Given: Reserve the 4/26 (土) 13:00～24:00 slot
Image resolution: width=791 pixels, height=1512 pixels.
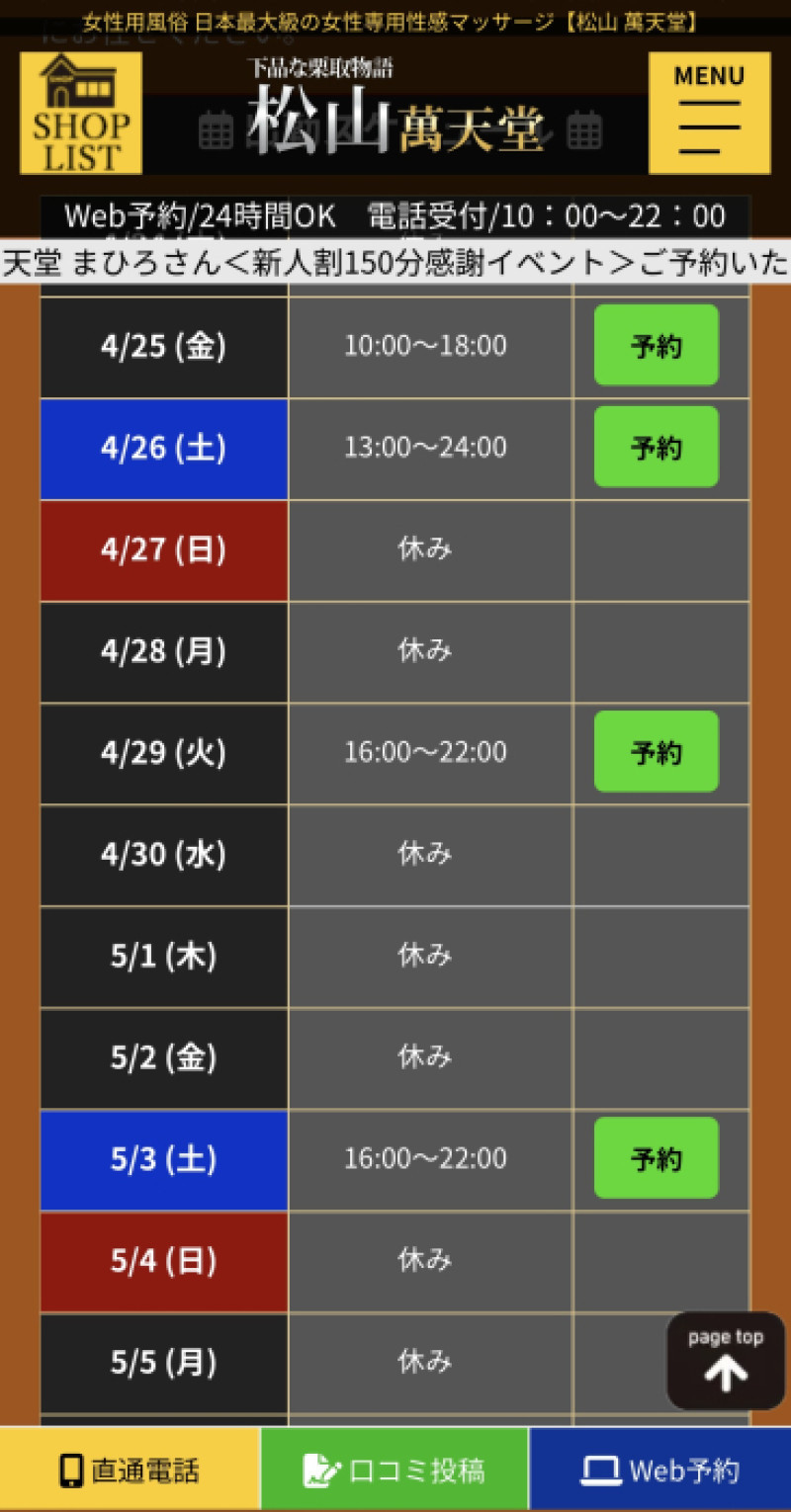Looking at the screenshot, I should 656,447.
